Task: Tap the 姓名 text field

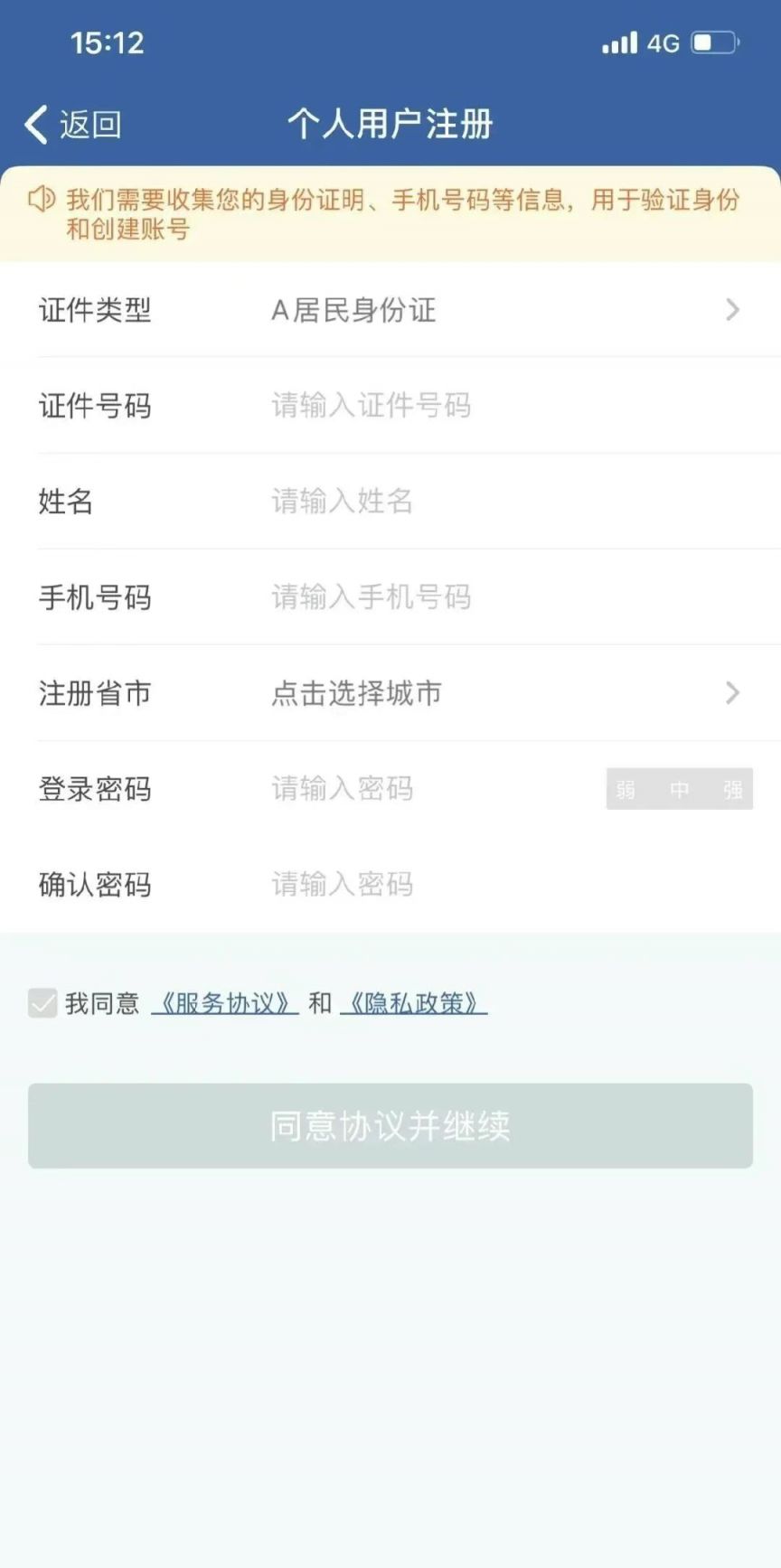Action: 506,501
